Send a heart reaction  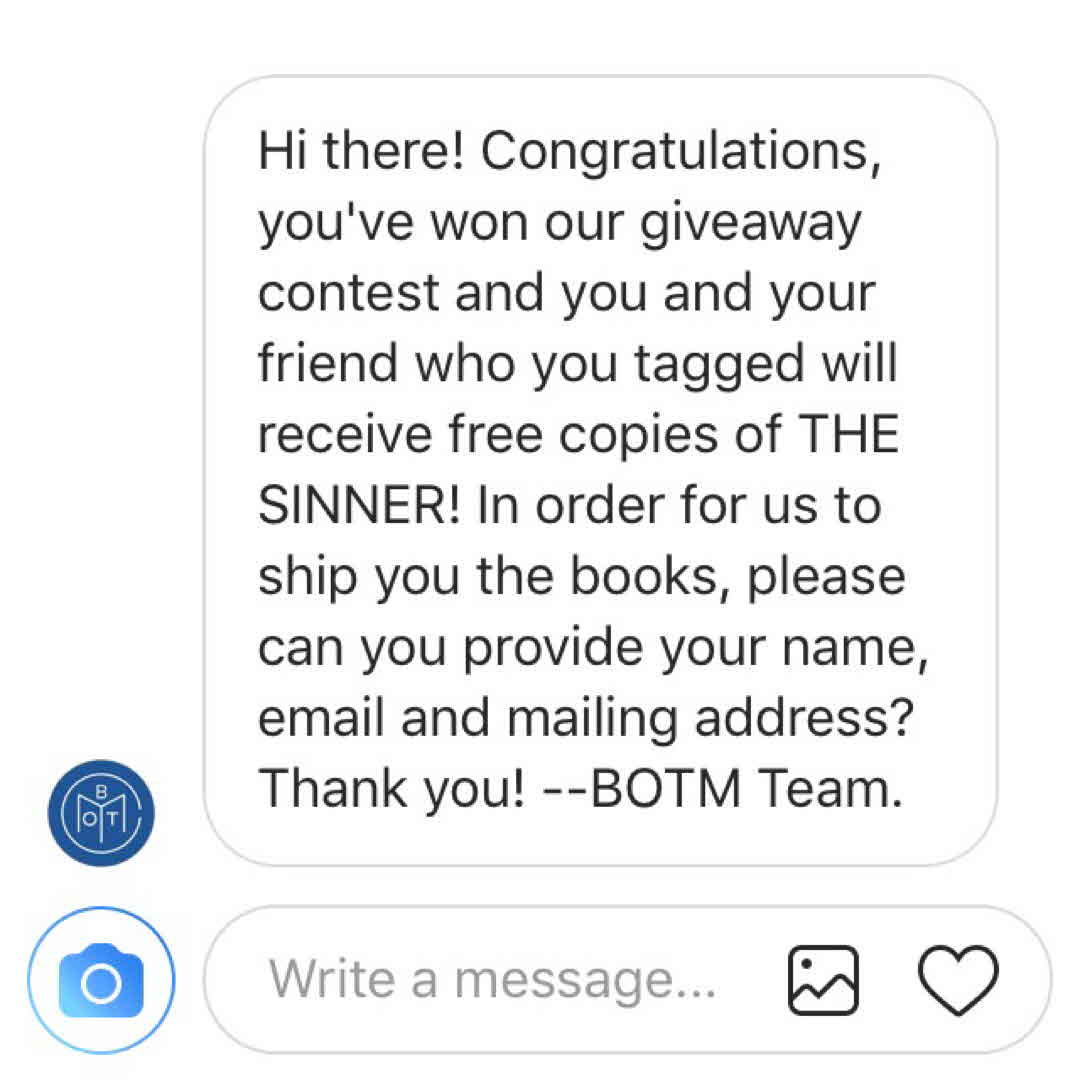[957, 980]
